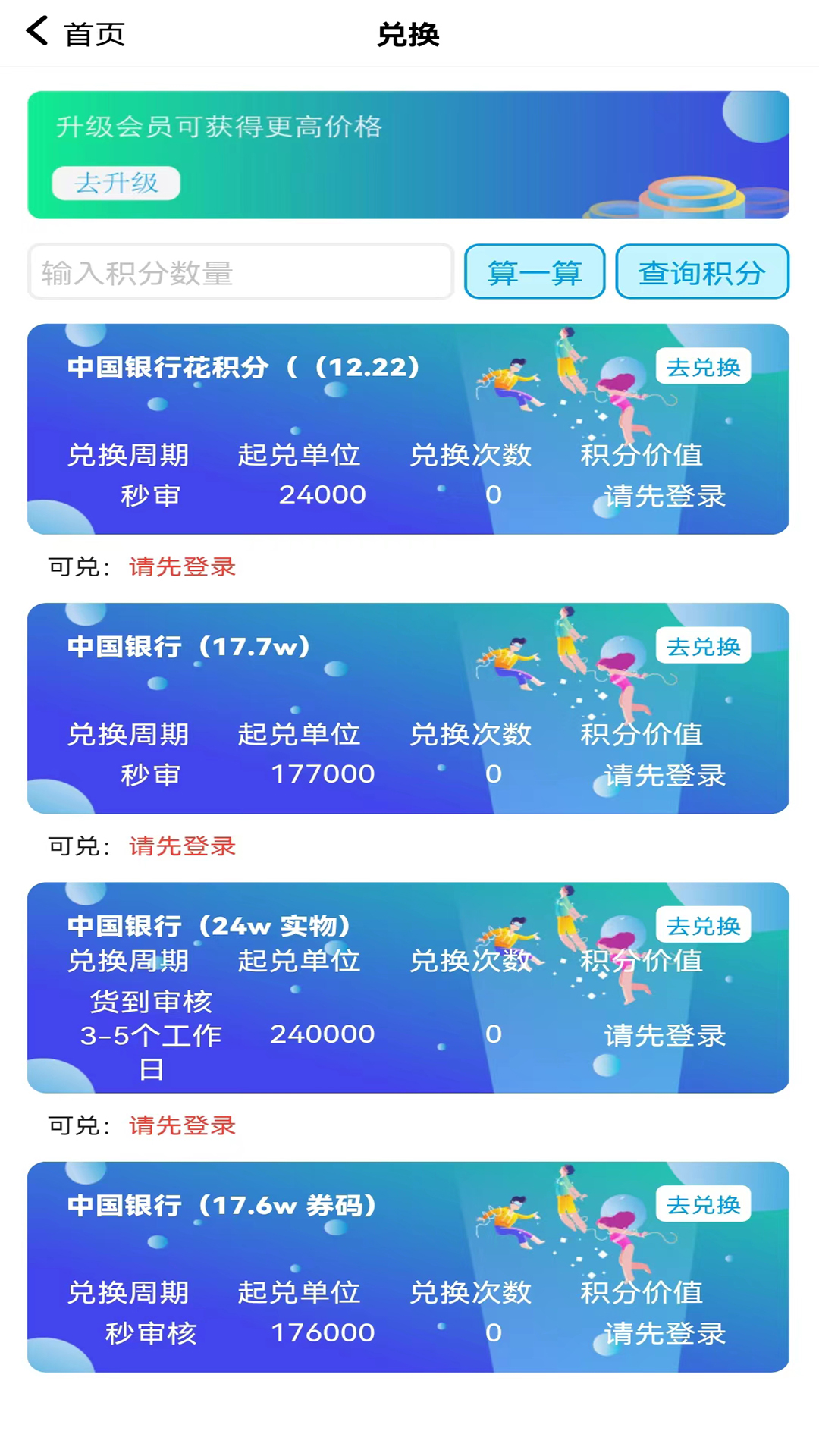Click the back arrow to return to 首页
The image size is (819, 1456).
coord(35,33)
